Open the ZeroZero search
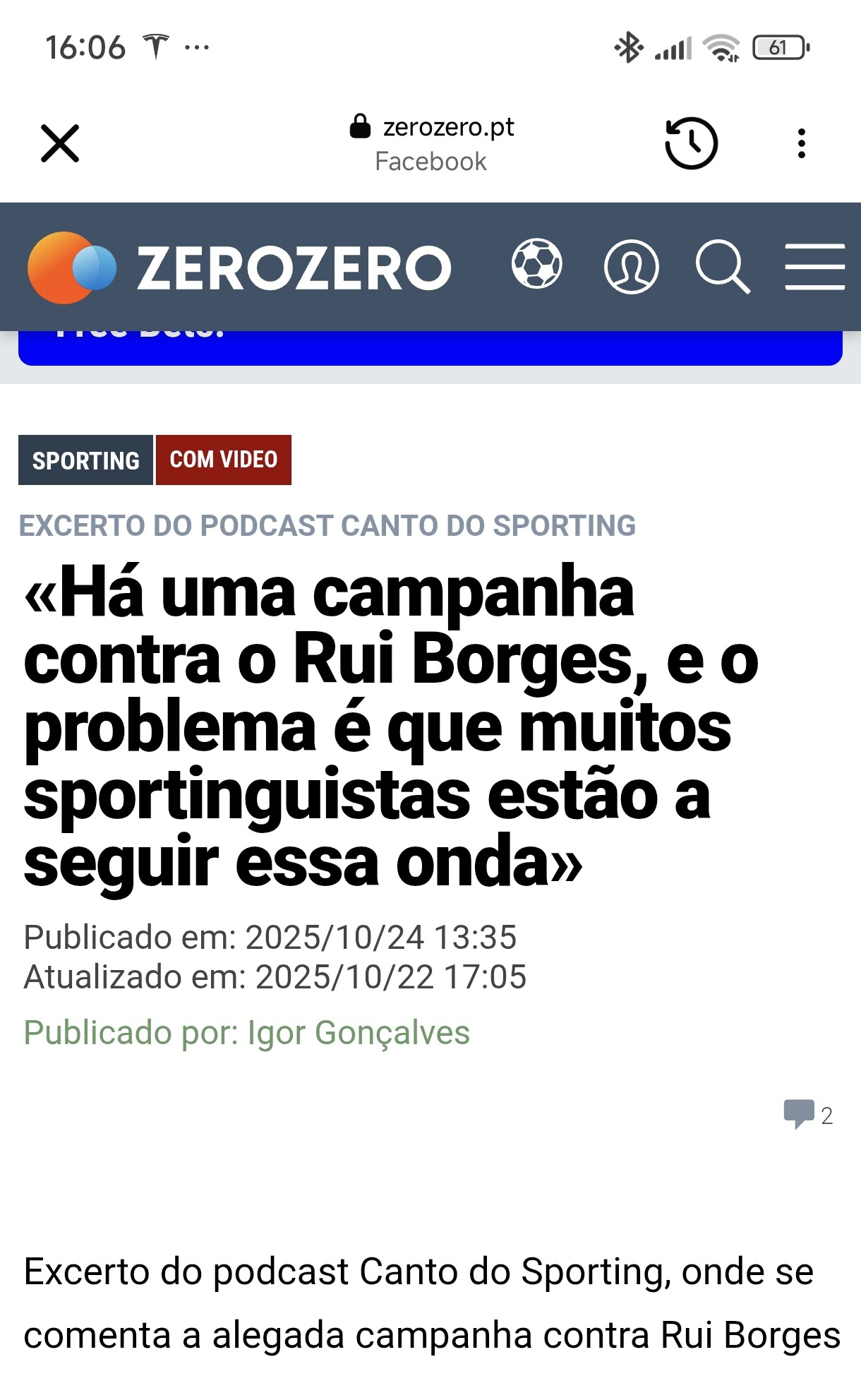861x1400 pixels. click(723, 267)
